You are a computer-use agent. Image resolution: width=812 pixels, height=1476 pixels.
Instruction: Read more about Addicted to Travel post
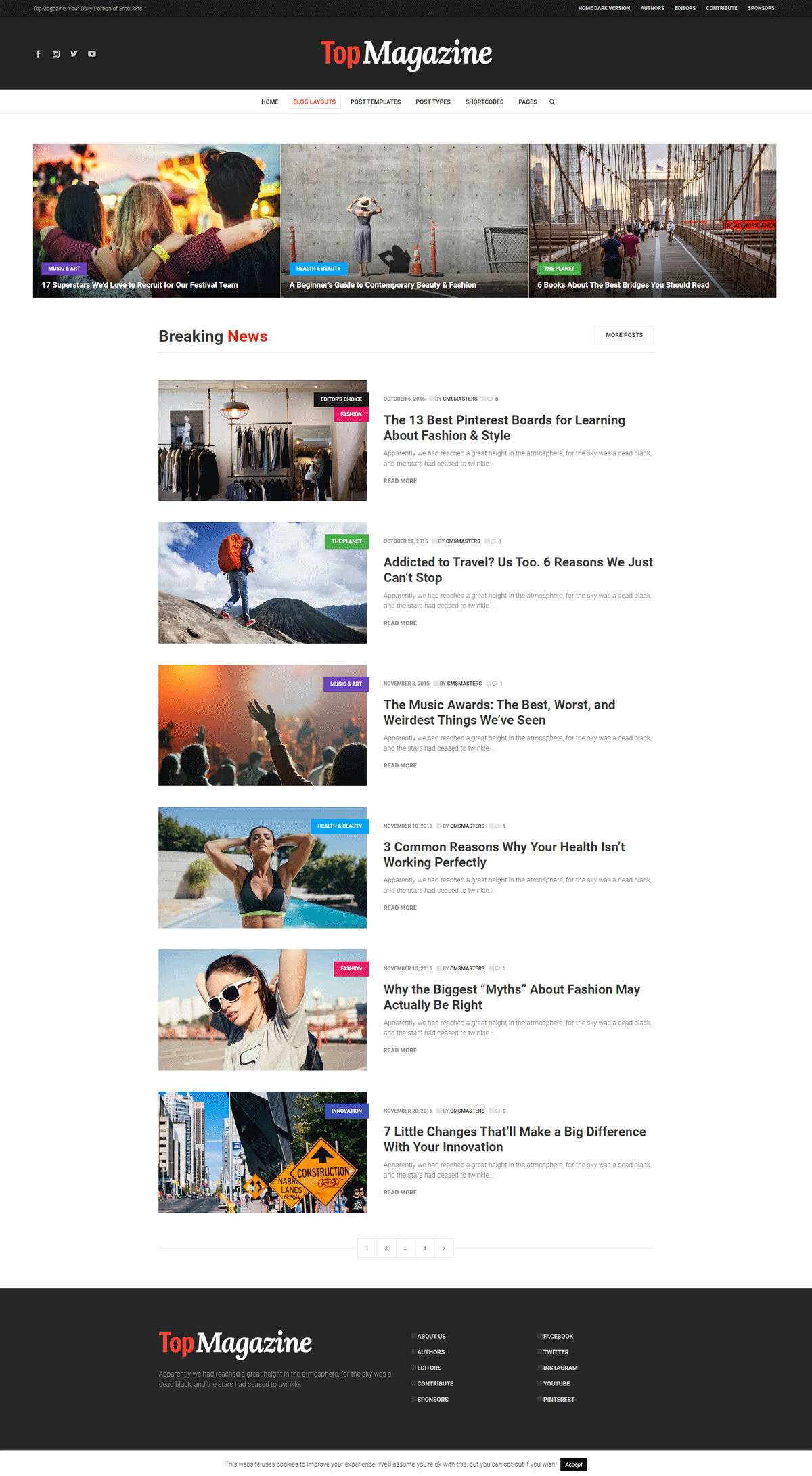point(400,623)
